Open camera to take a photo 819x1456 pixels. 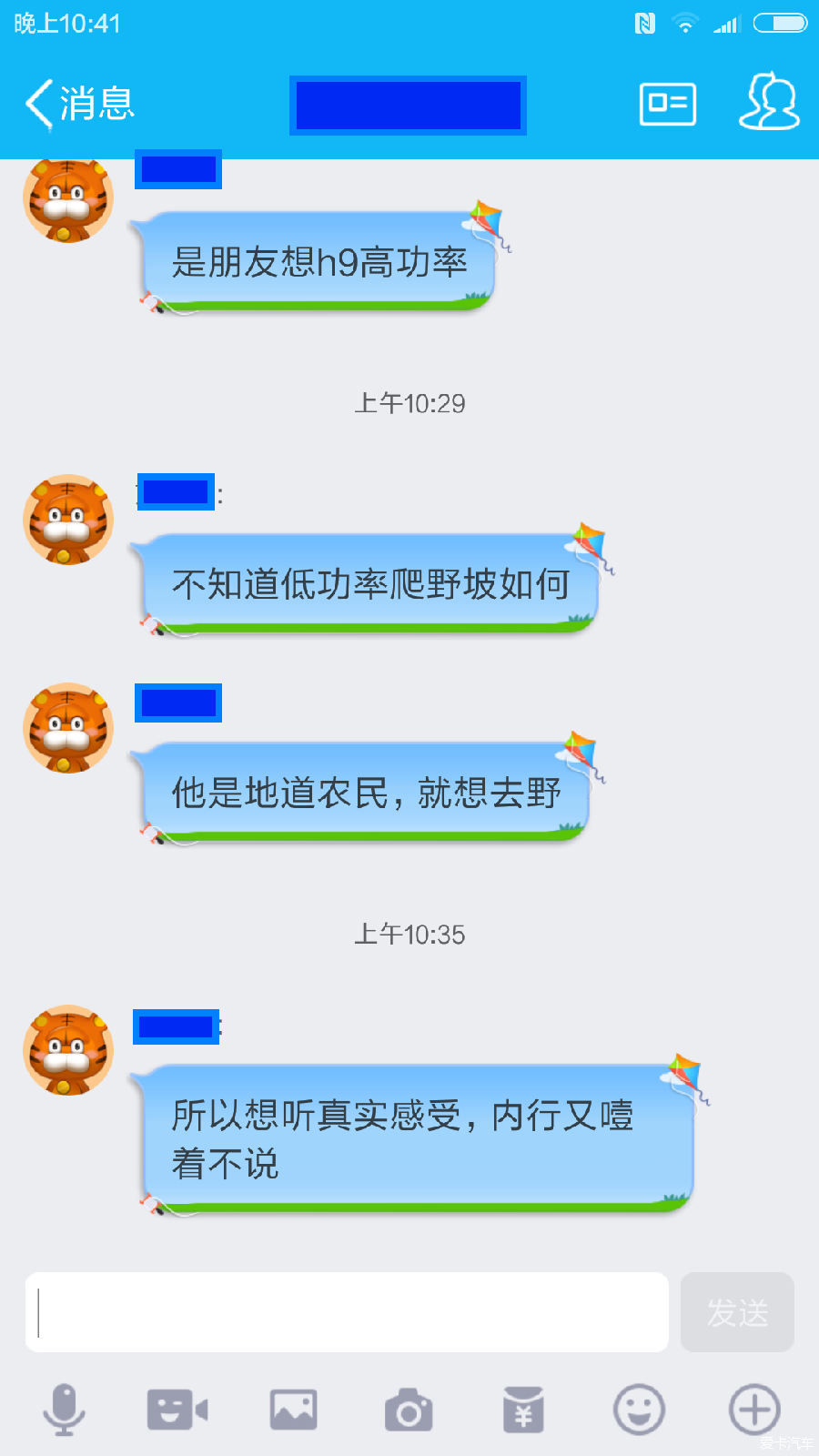[409, 1411]
